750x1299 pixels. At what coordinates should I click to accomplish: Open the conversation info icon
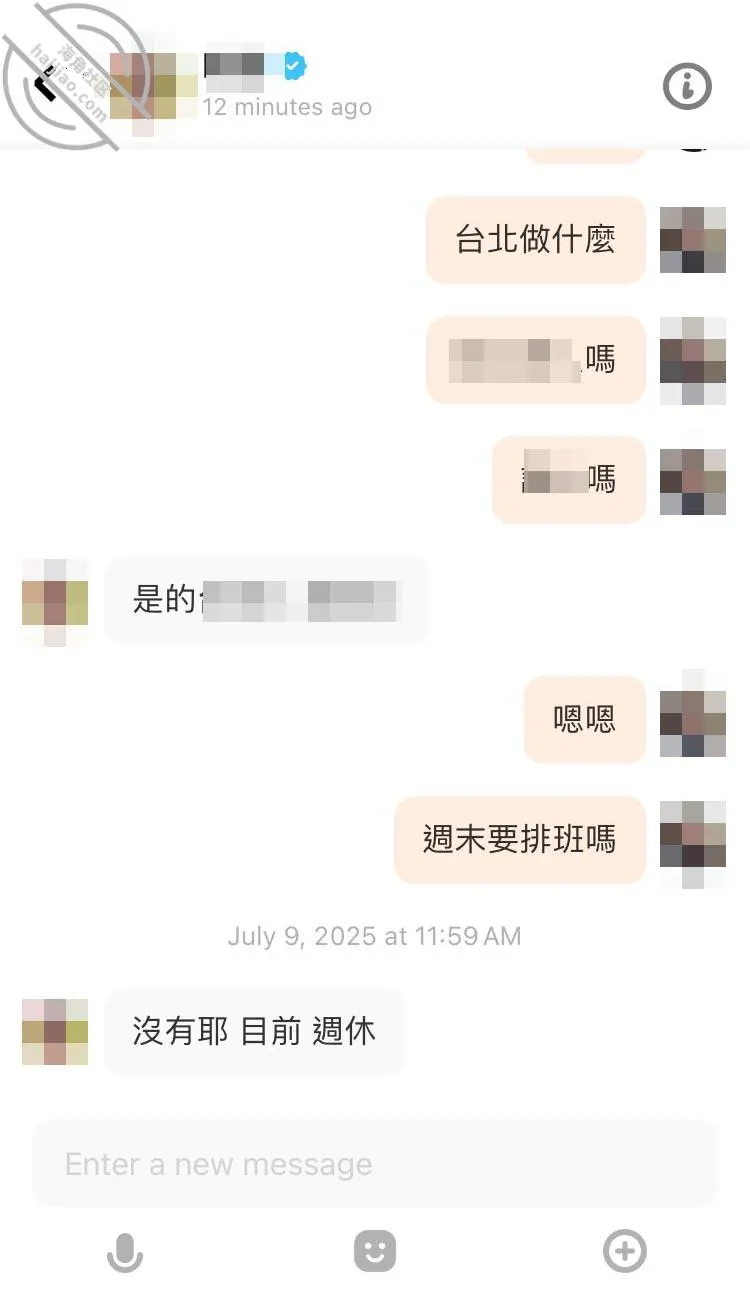[x=687, y=87]
